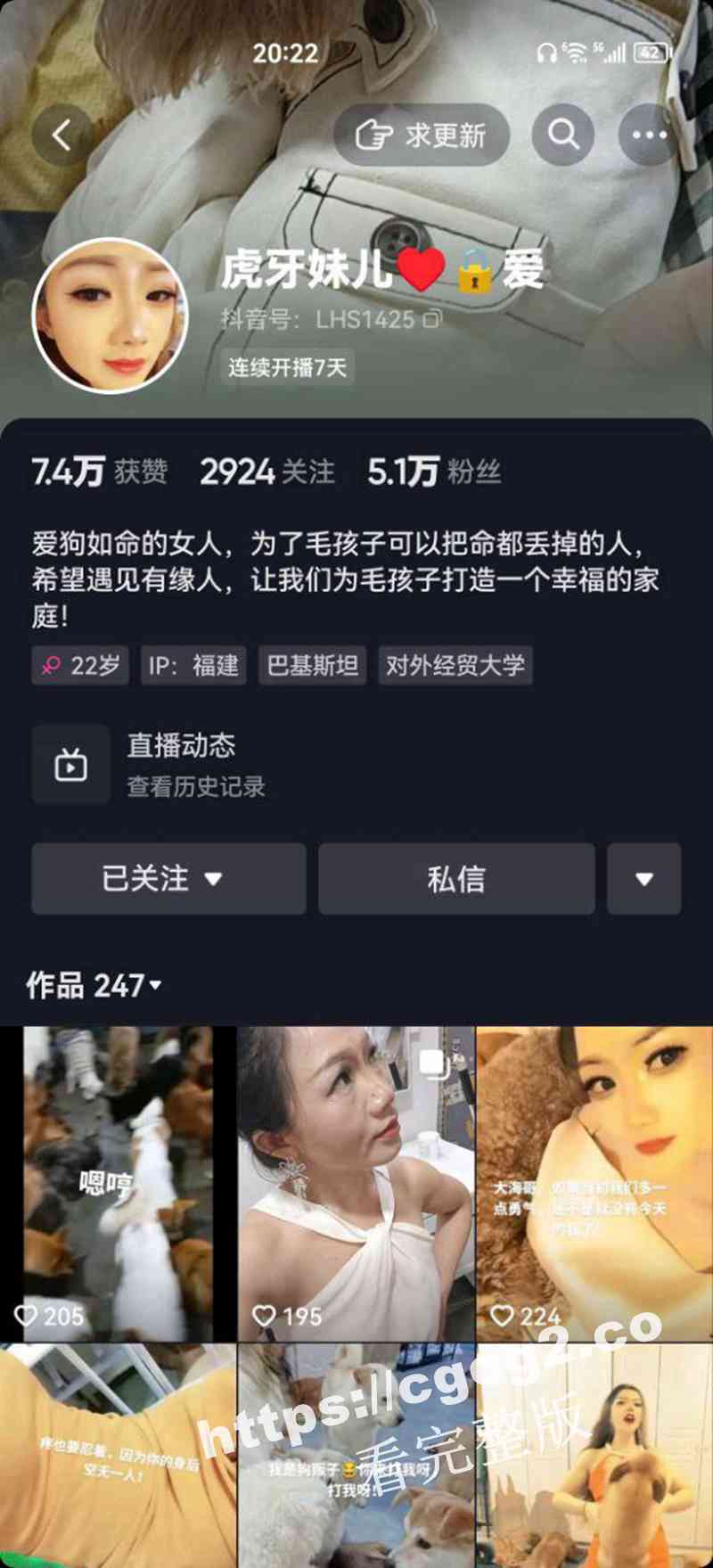
Task: Open the 作品 247 sort dropdown
Action: coord(94,985)
